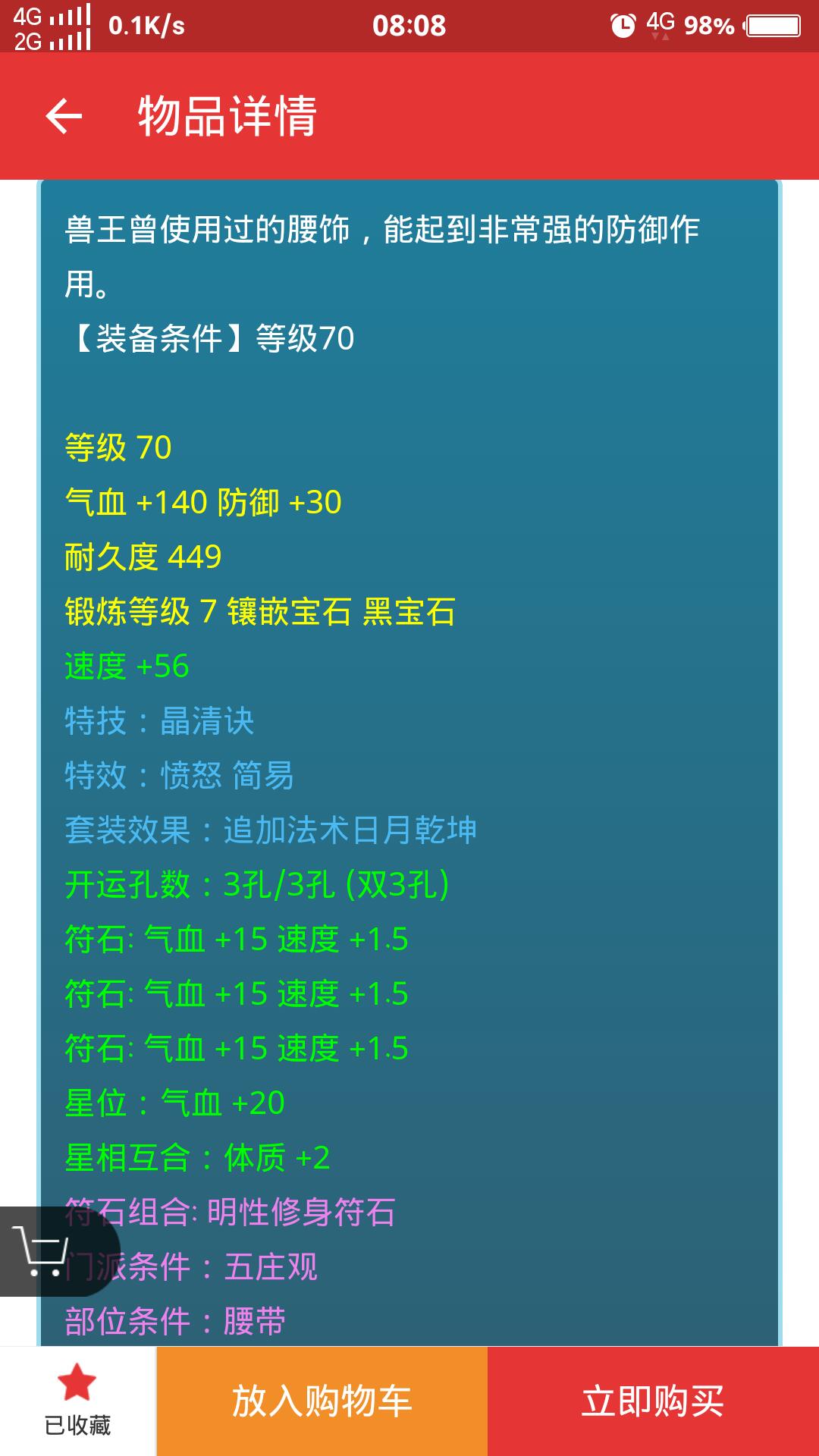Toggle the 已收藏 favorite star
819x1456 pixels.
77,1401
